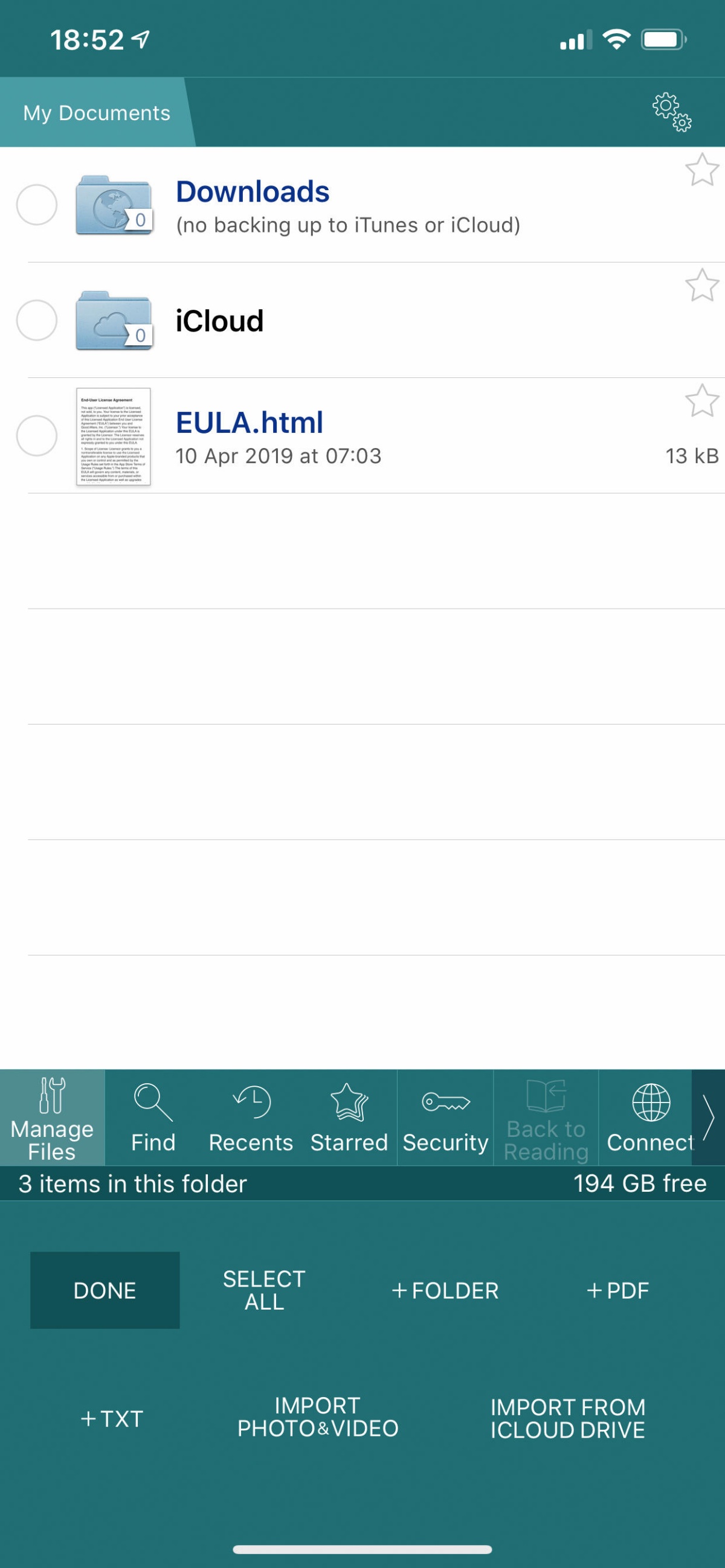Create a new PDF with +PDF

click(617, 1290)
